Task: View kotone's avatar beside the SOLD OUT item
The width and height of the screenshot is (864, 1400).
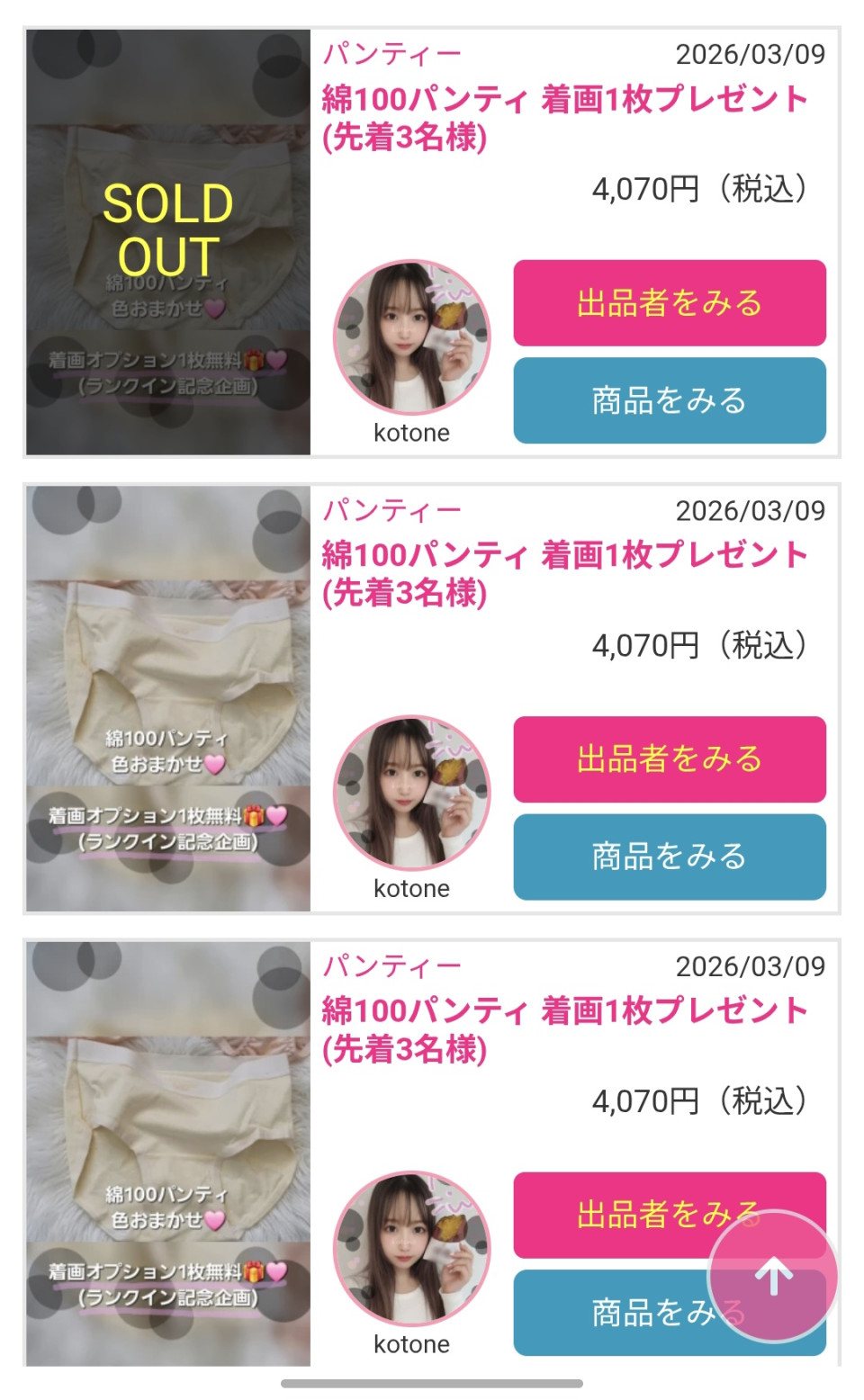Action: (x=411, y=337)
